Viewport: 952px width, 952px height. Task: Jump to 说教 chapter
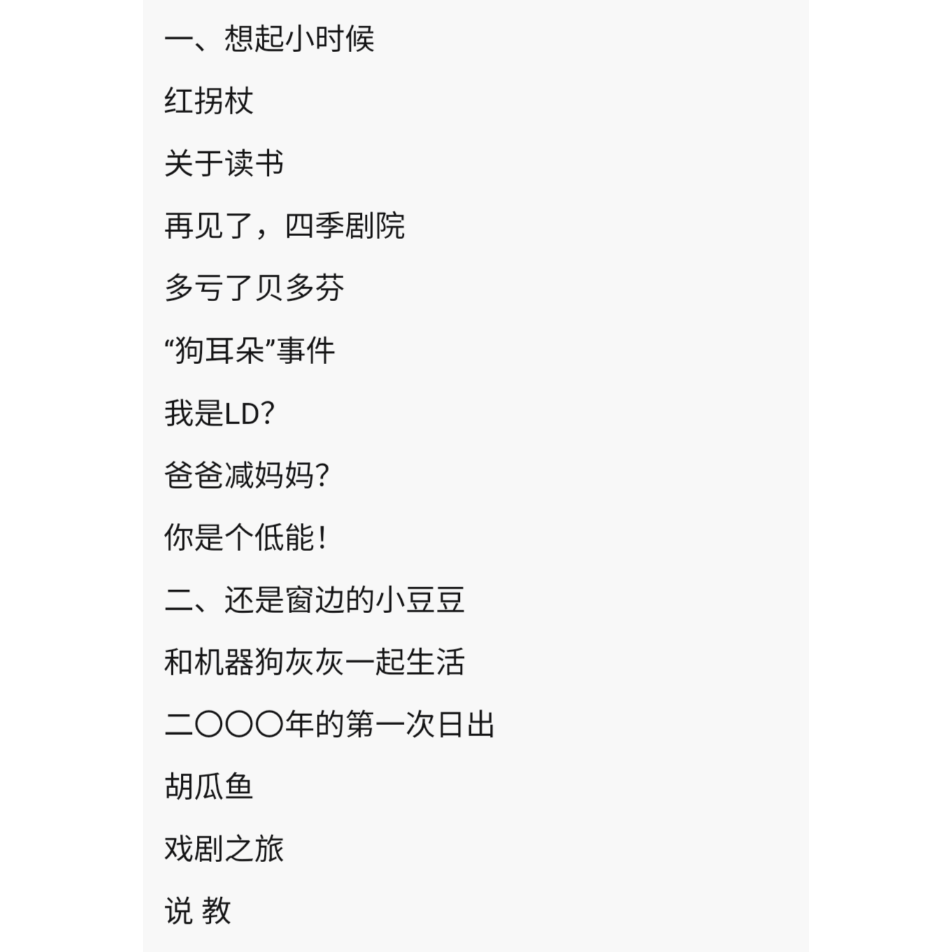(198, 911)
